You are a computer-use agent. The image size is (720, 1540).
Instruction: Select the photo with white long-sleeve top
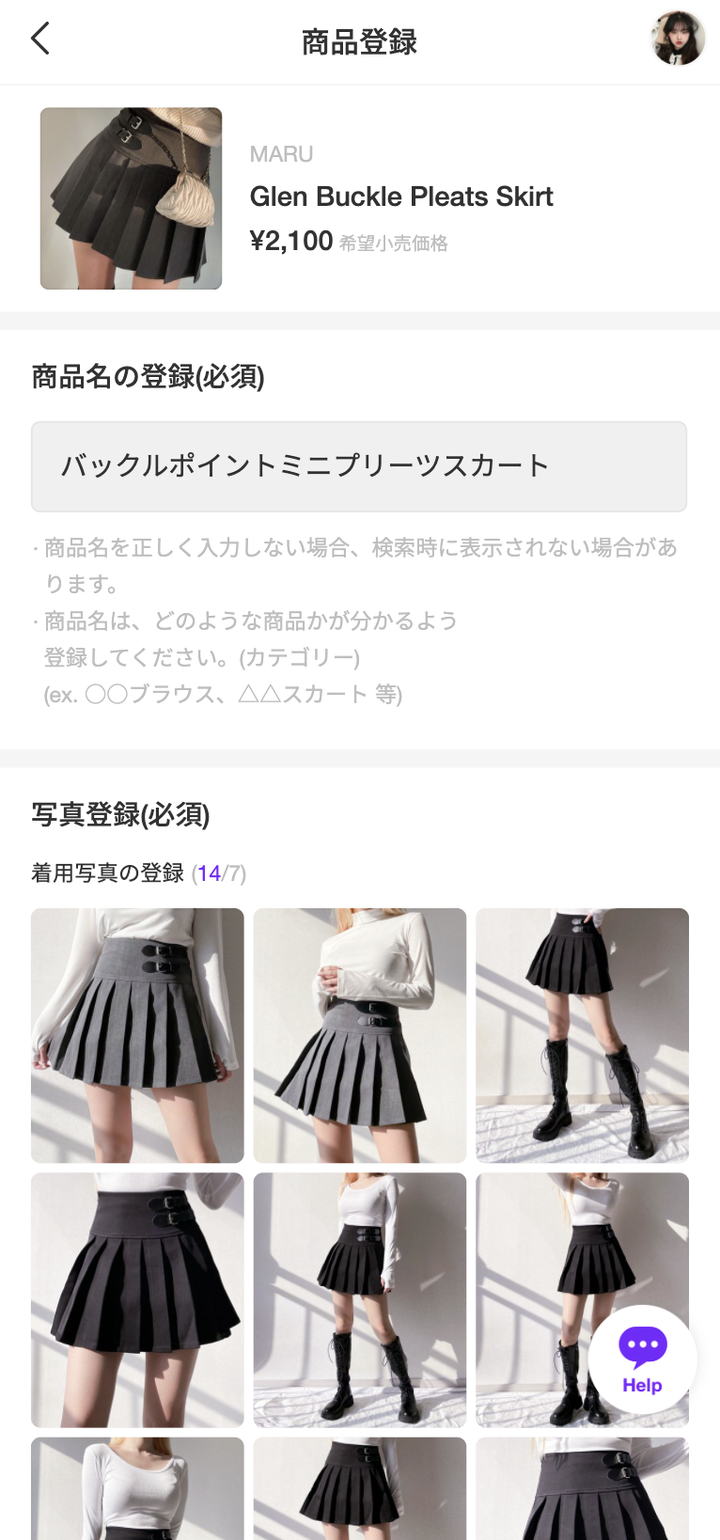[x=359, y=1035]
